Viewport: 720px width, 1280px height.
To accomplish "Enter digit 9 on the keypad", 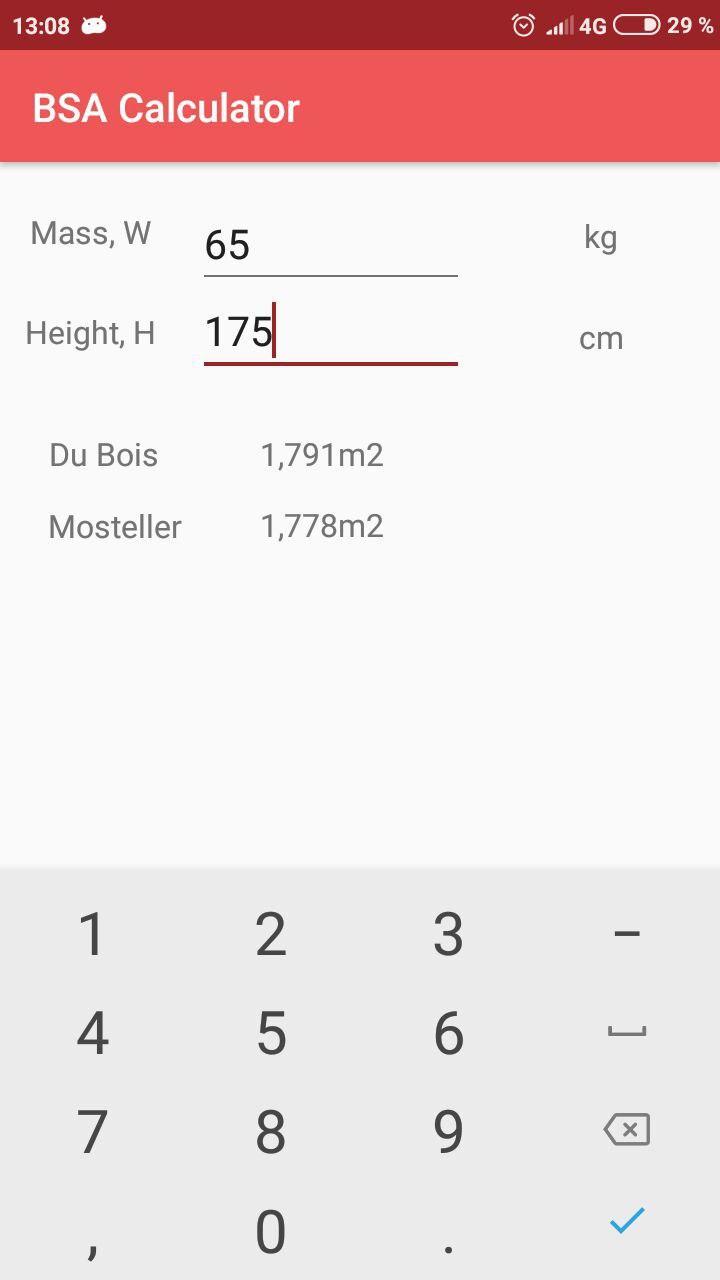I will point(448,1132).
